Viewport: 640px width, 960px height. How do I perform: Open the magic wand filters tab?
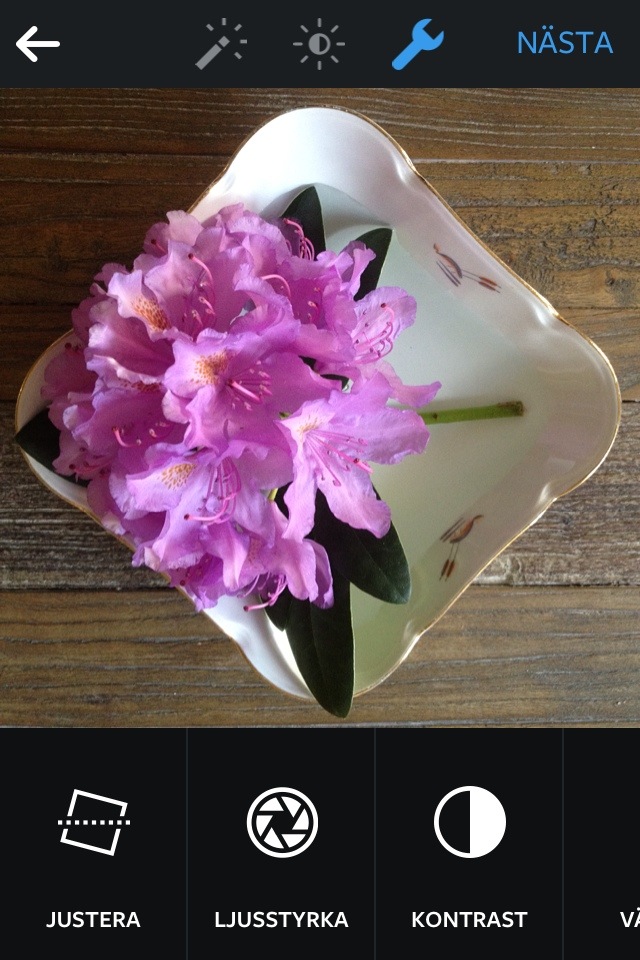[x=220, y=44]
